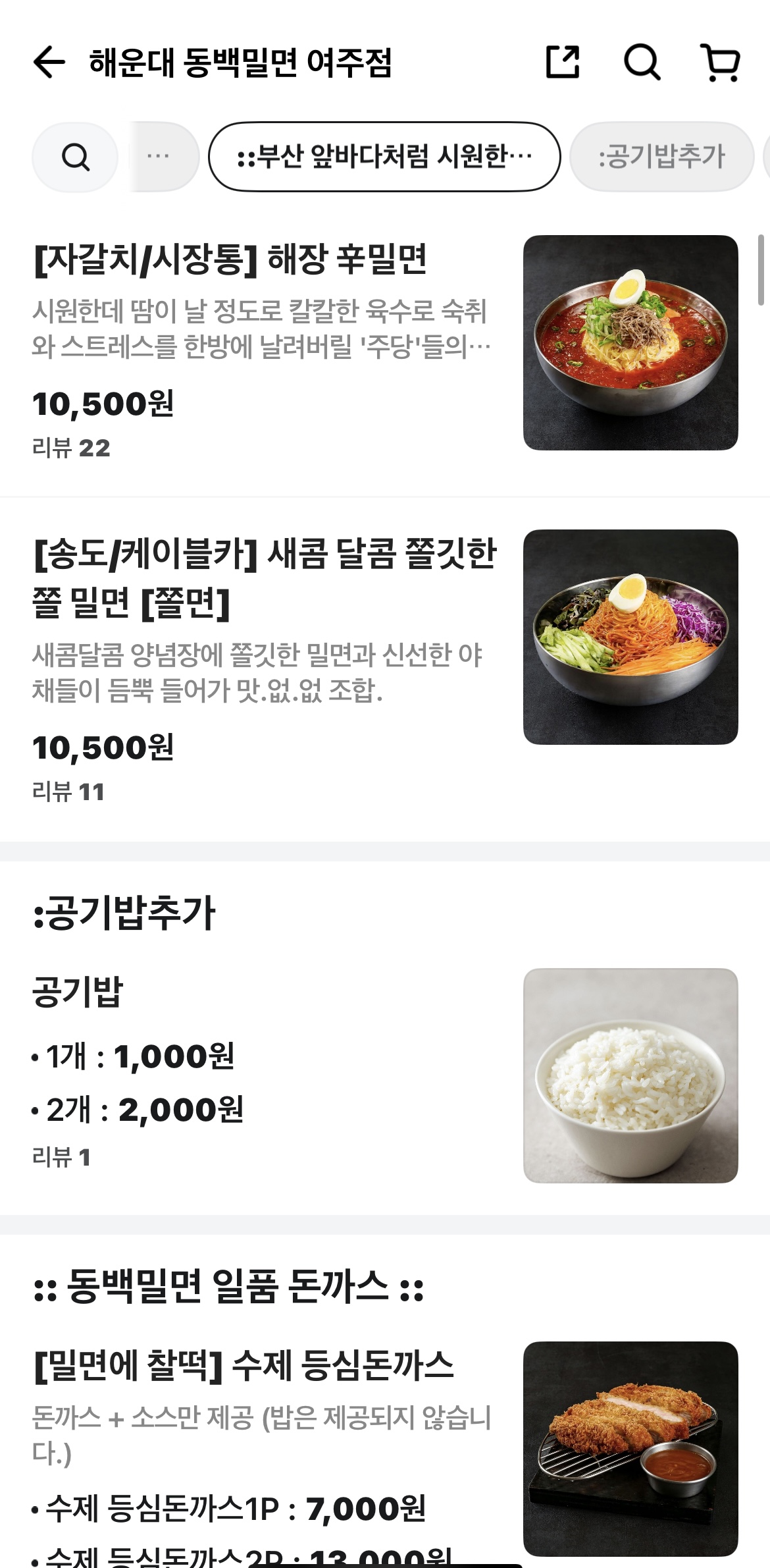
Task: Tap the menu search chip
Action: 75,157
